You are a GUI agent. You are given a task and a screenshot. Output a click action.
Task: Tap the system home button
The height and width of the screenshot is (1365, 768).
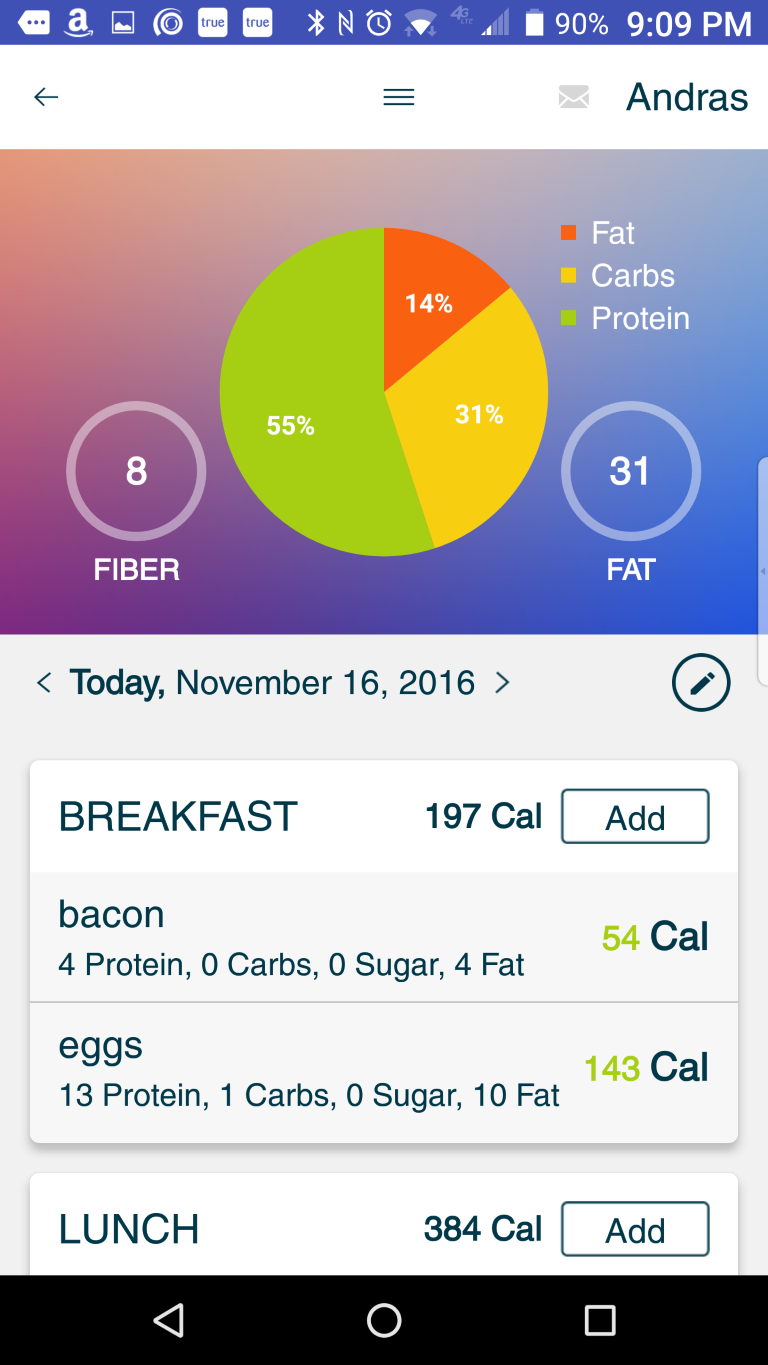384,1320
